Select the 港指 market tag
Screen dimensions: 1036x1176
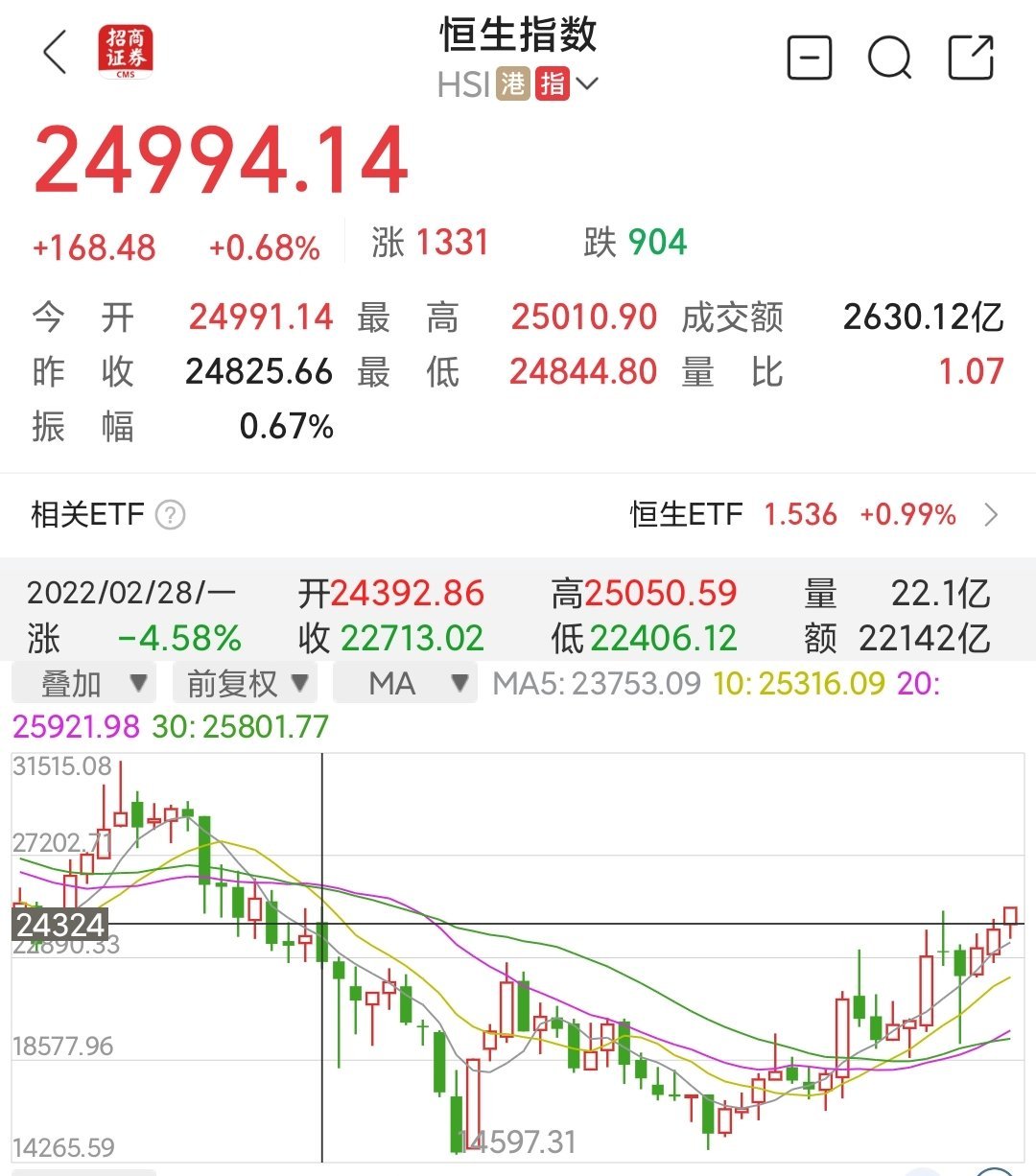point(514,84)
